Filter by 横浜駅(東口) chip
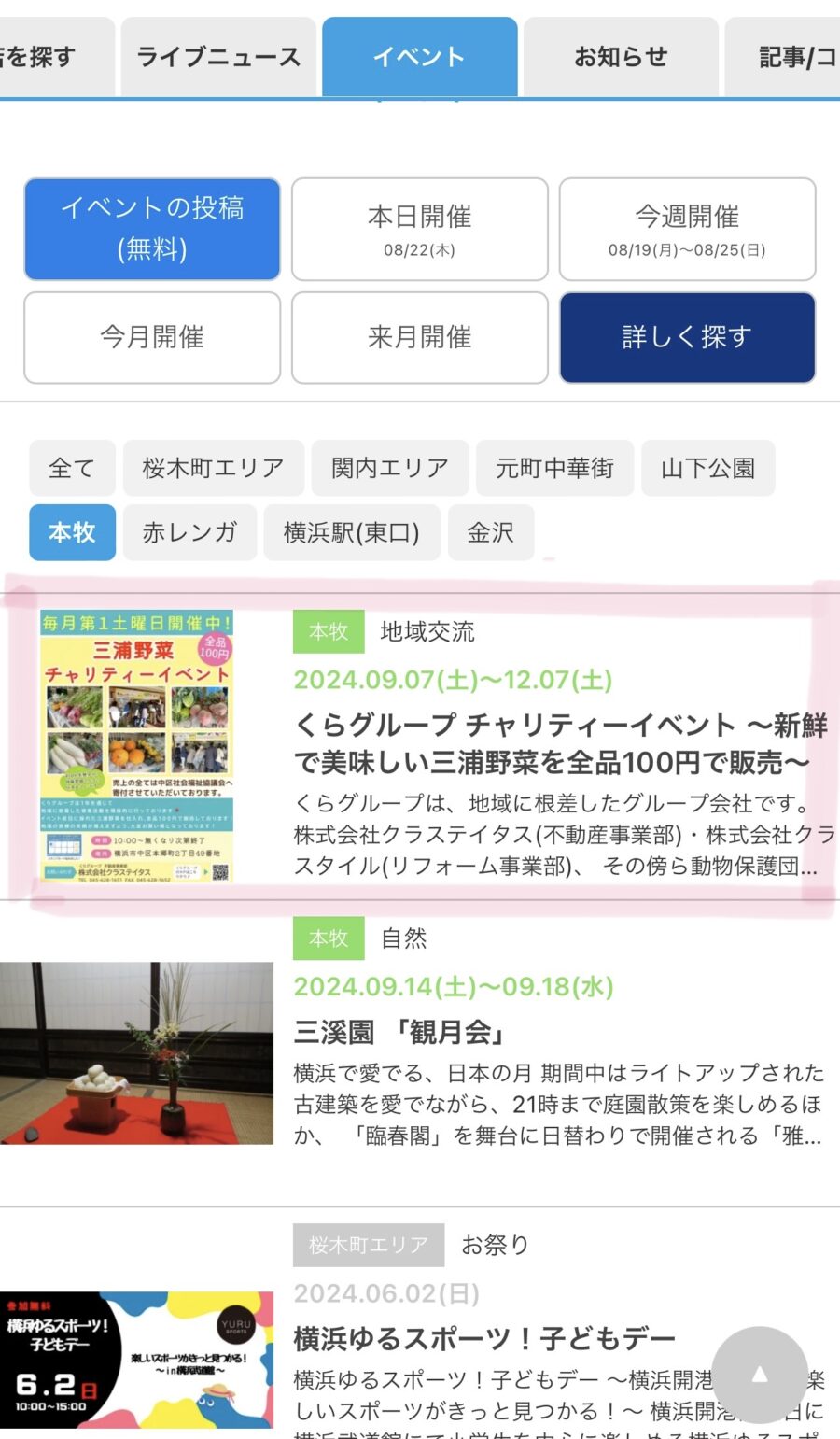The height and width of the screenshot is (1439, 840). click(351, 532)
